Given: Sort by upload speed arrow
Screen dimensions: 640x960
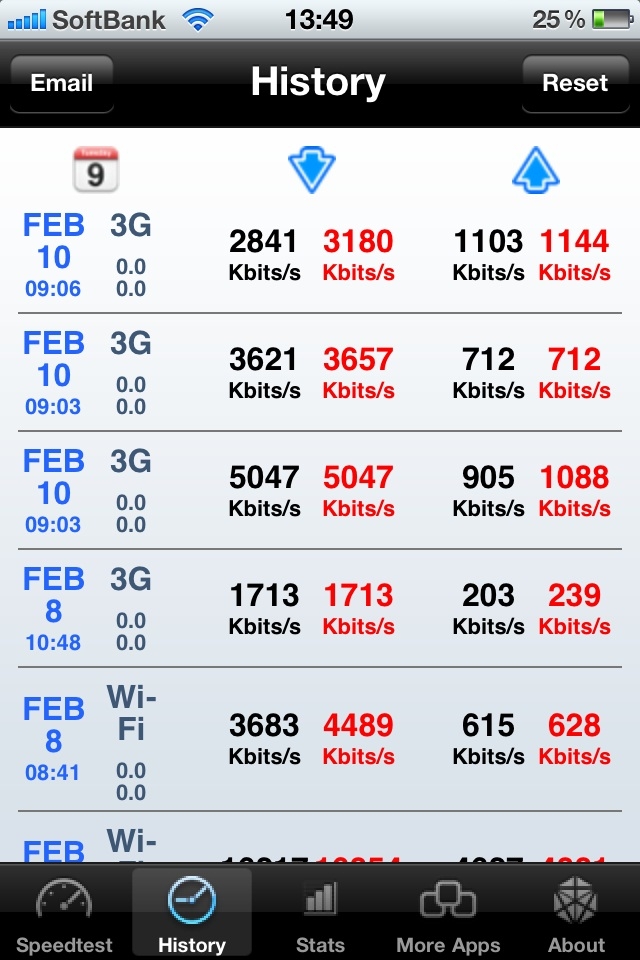Looking at the screenshot, I should pyautogui.click(x=535, y=171).
